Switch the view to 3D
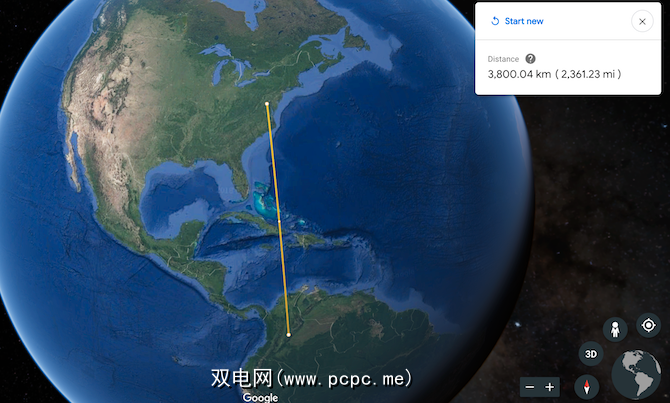Screen dimensions: 670x403 click(591, 353)
